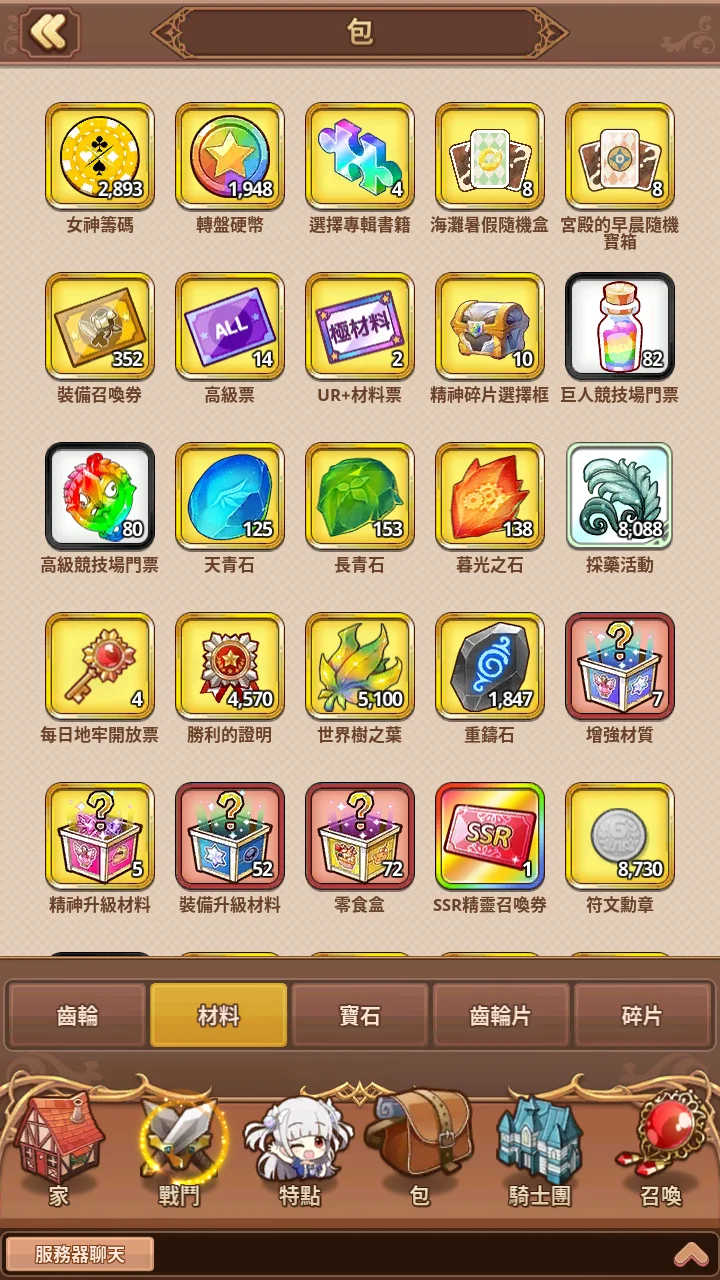
Task: Open the 碎片 tab
Action: (642, 1016)
